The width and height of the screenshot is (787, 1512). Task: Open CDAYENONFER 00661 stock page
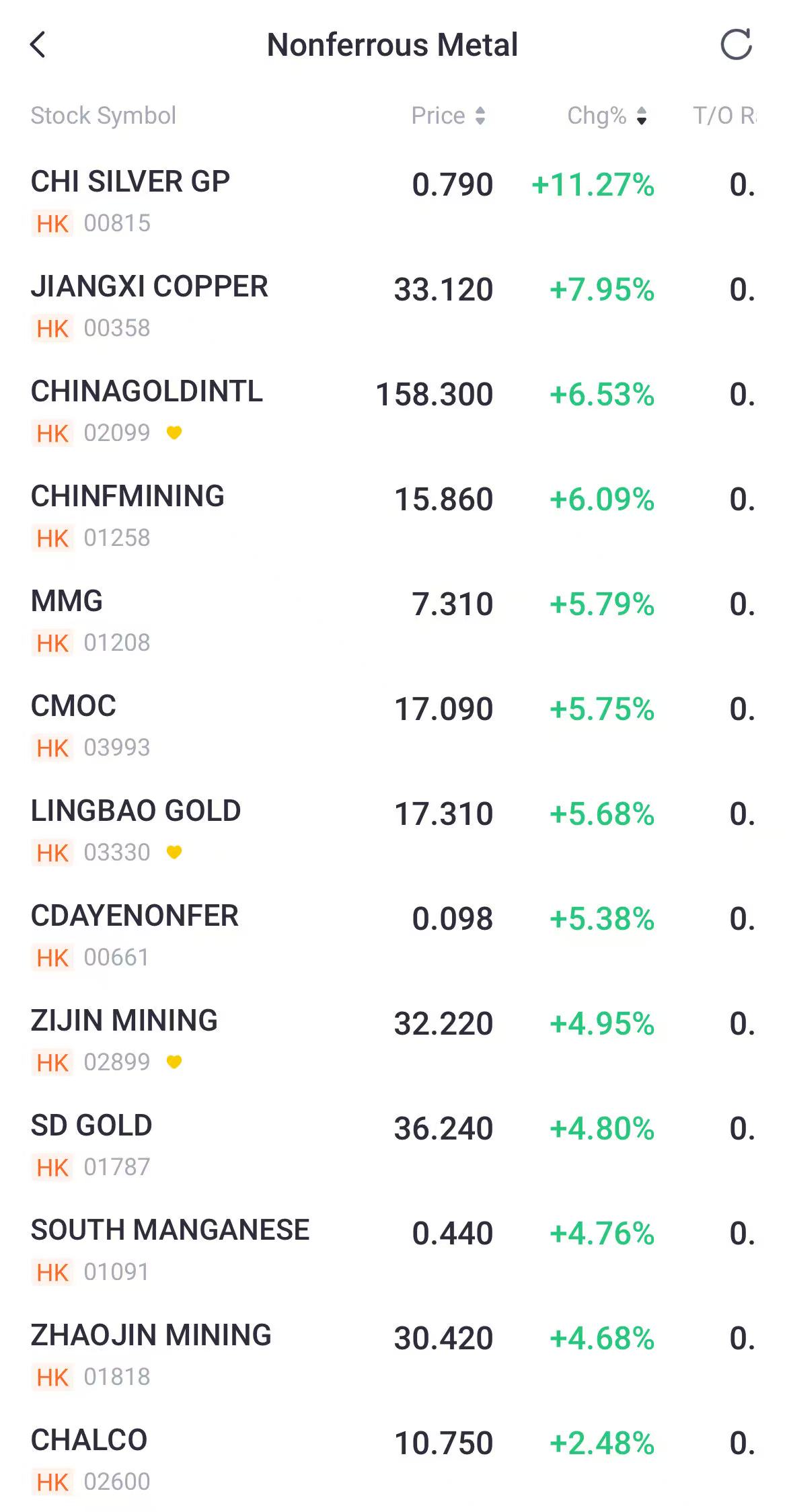135,916
